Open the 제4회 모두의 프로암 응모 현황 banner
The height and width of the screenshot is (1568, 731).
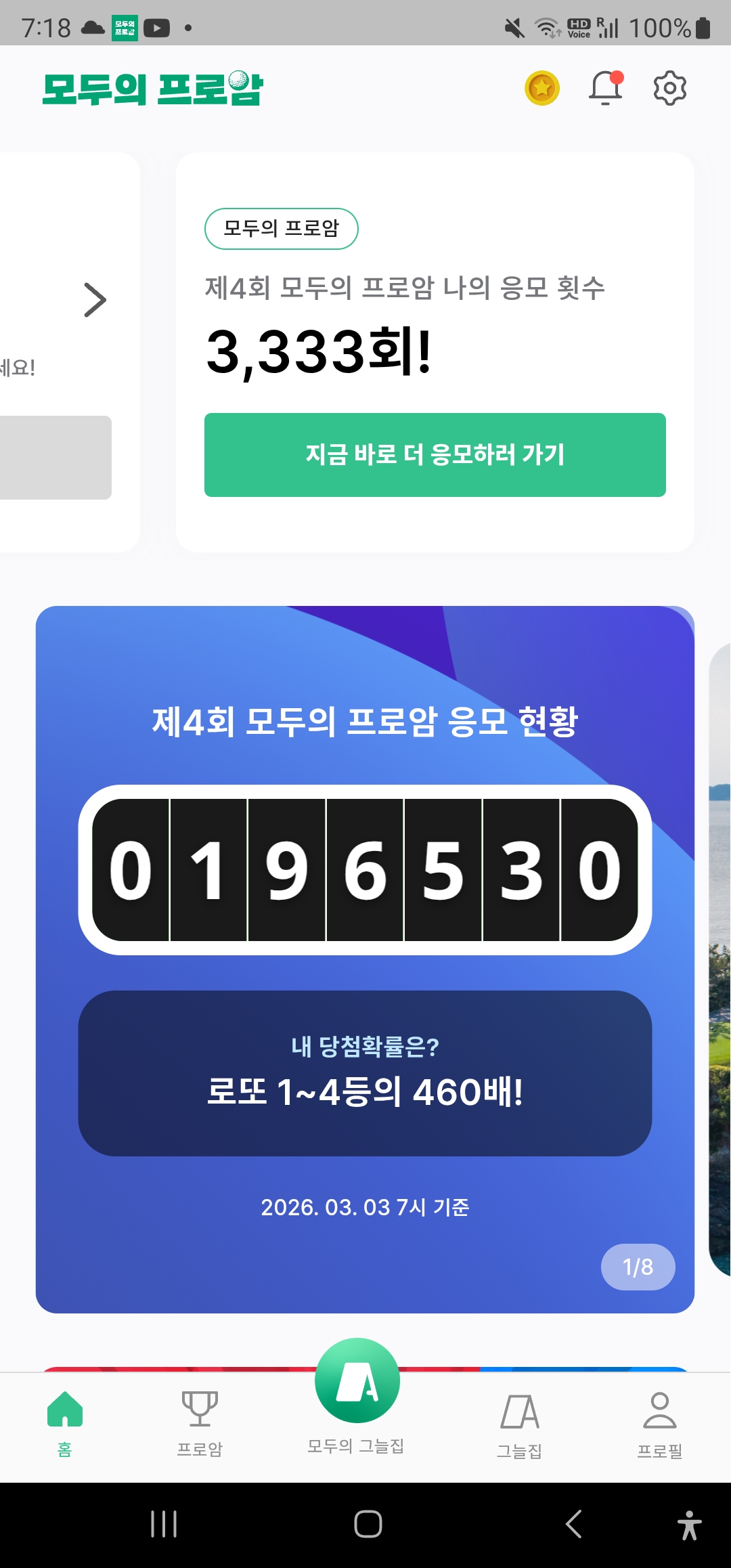point(364,722)
